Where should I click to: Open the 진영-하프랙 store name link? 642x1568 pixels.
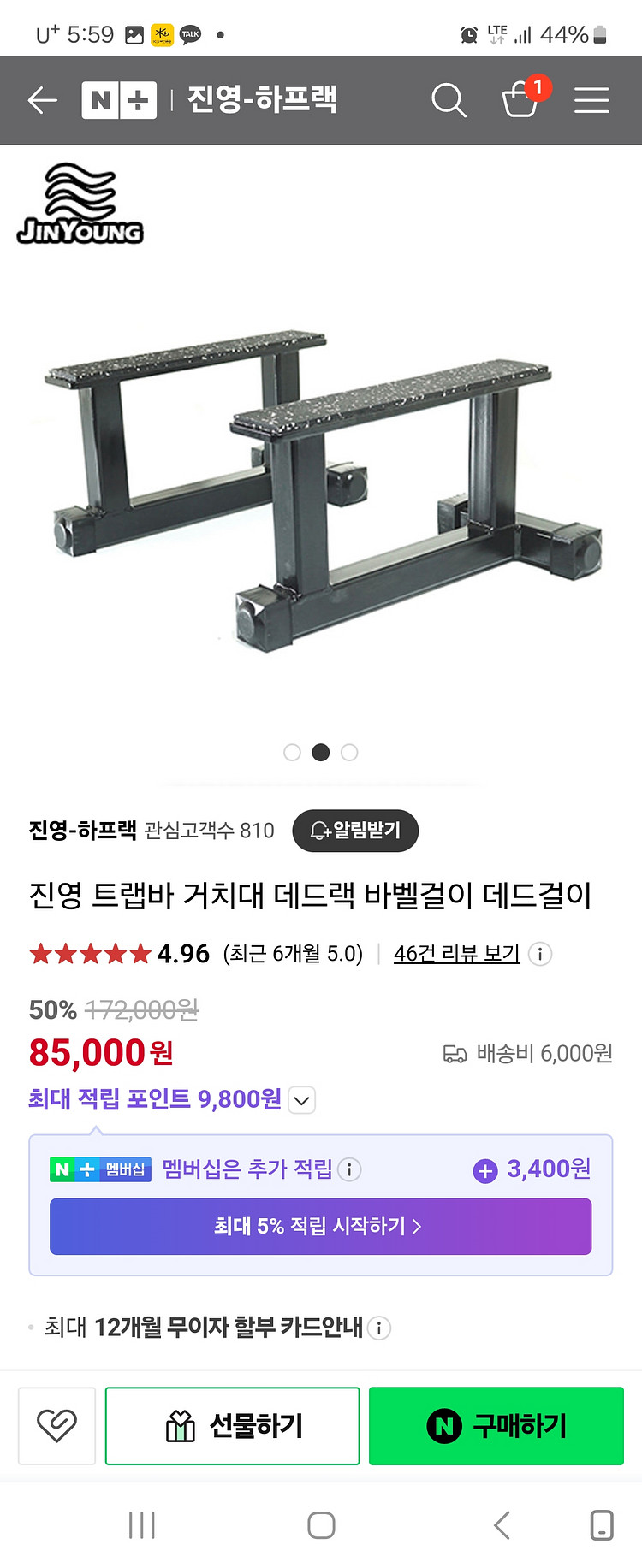click(x=82, y=830)
